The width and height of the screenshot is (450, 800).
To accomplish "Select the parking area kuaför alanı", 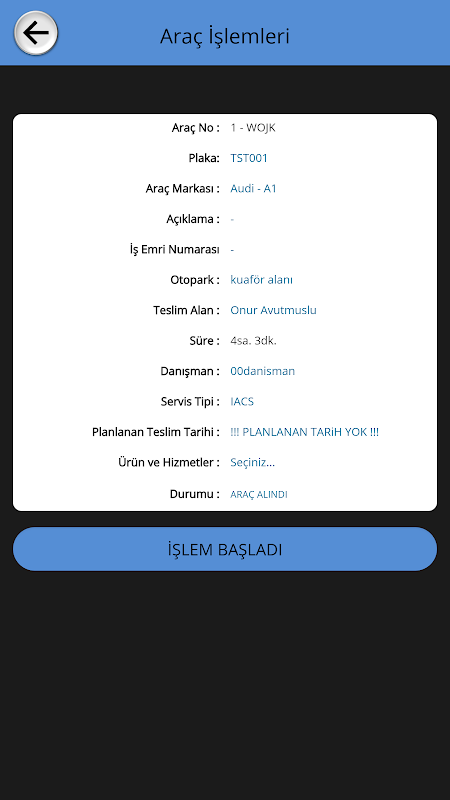I will (262, 280).
